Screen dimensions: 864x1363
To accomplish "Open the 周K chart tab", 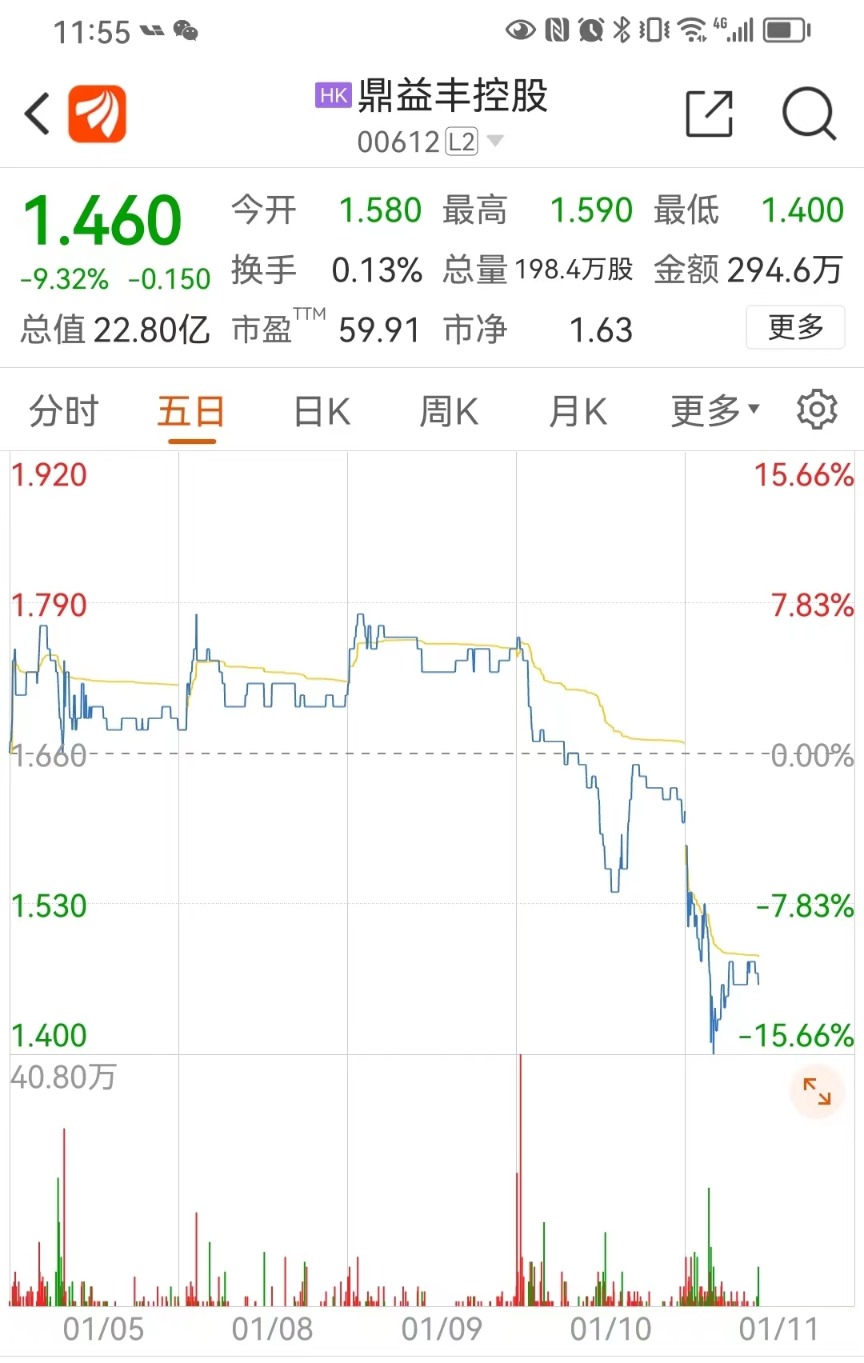I will (449, 411).
